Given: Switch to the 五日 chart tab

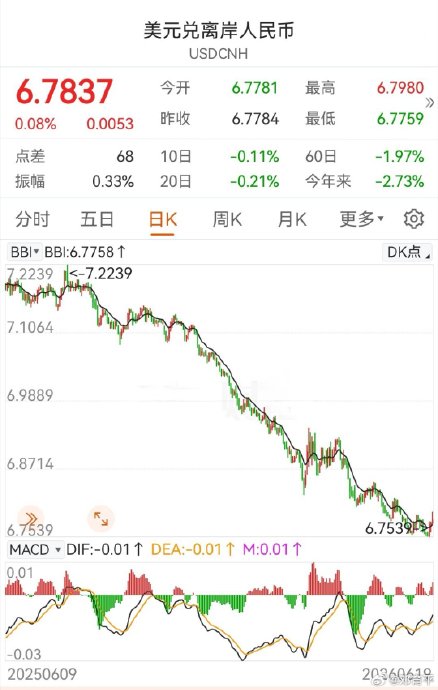Looking at the screenshot, I should [x=97, y=219].
